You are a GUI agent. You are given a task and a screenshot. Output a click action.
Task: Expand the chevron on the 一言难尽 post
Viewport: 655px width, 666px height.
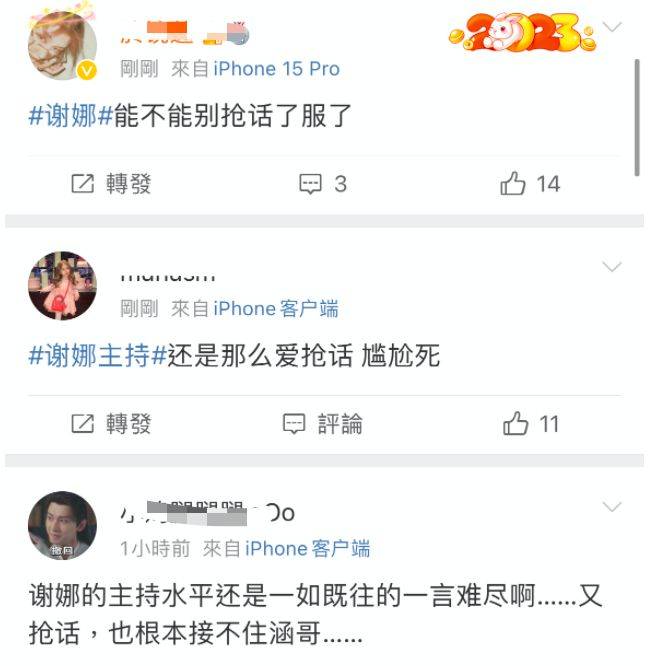tap(611, 507)
